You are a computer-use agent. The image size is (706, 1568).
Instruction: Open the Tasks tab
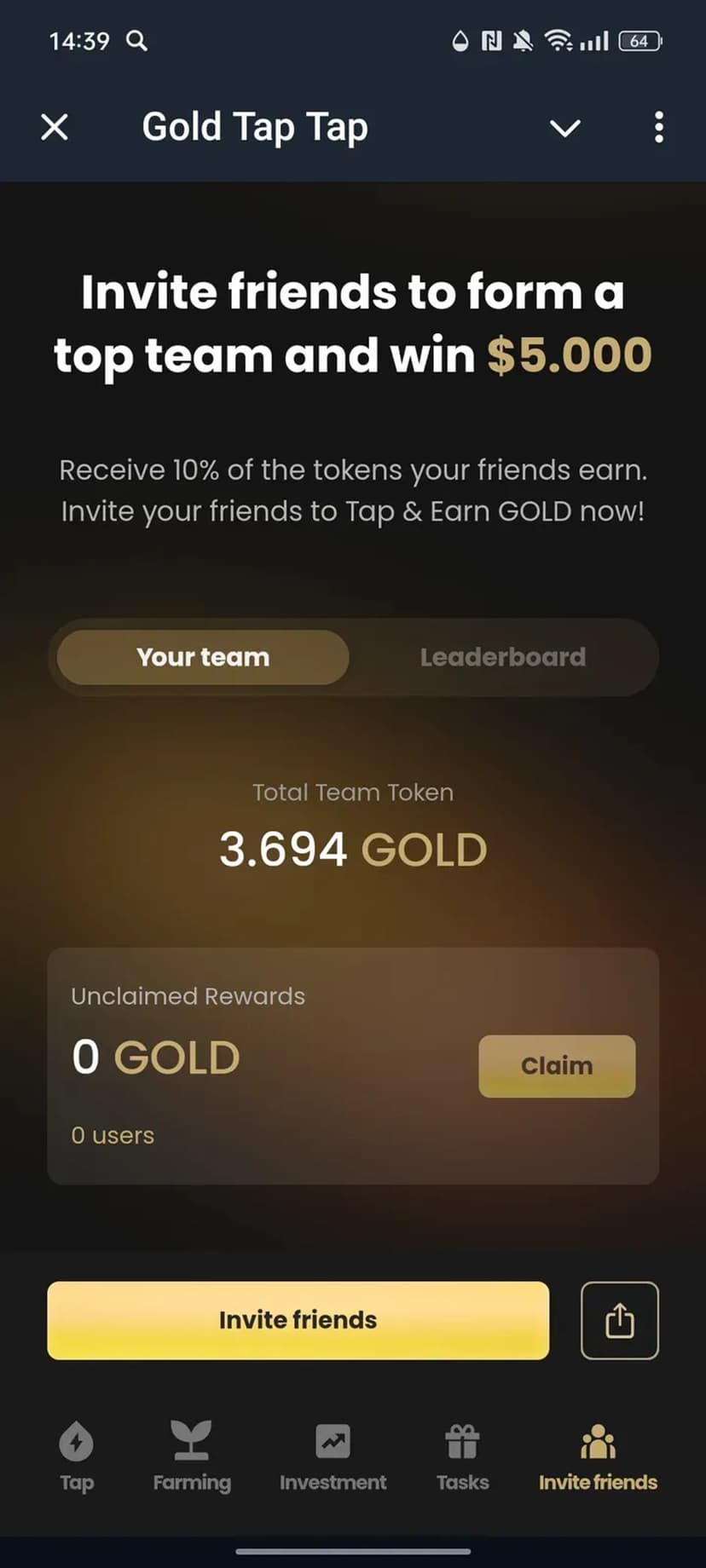[462, 1456]
